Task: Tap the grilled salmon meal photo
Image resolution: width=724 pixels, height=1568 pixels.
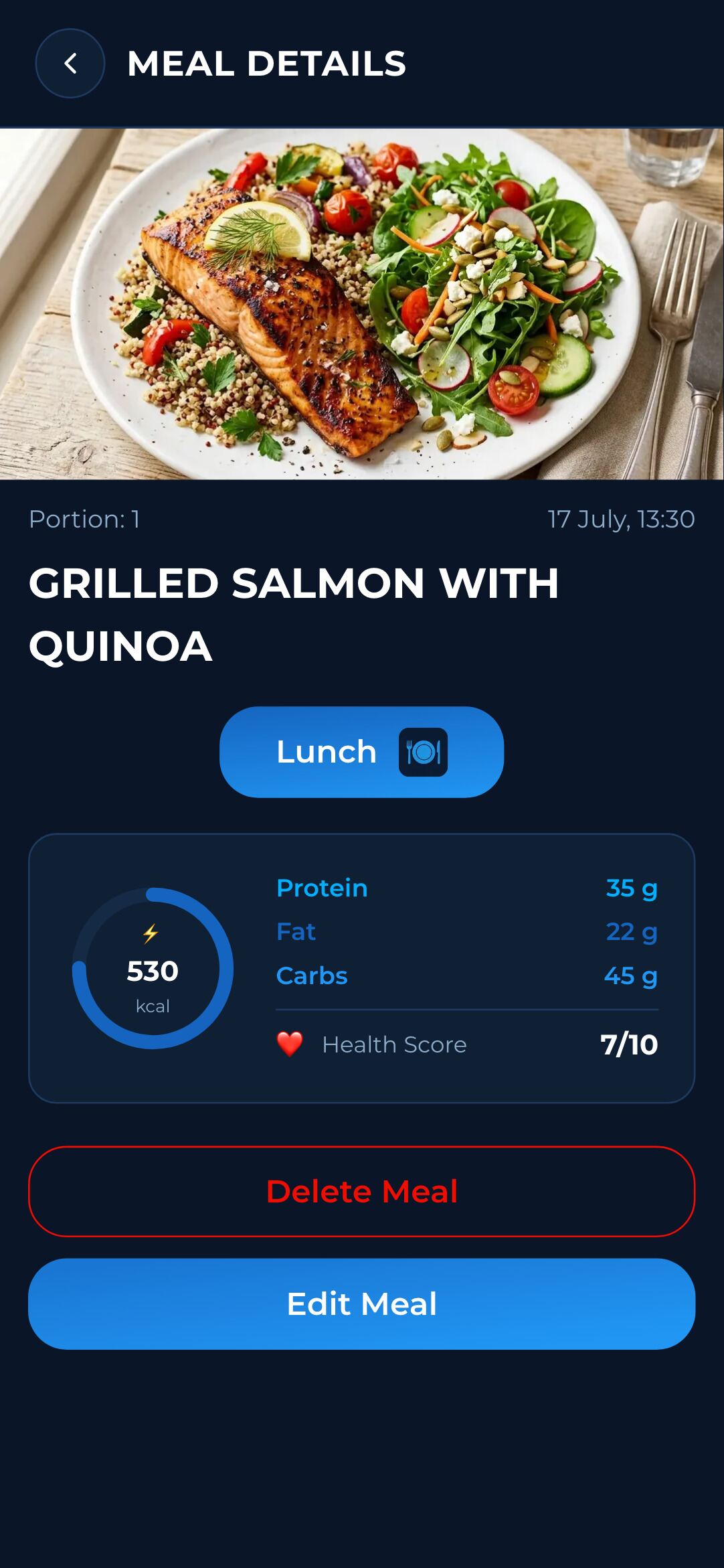Action: 361,305
